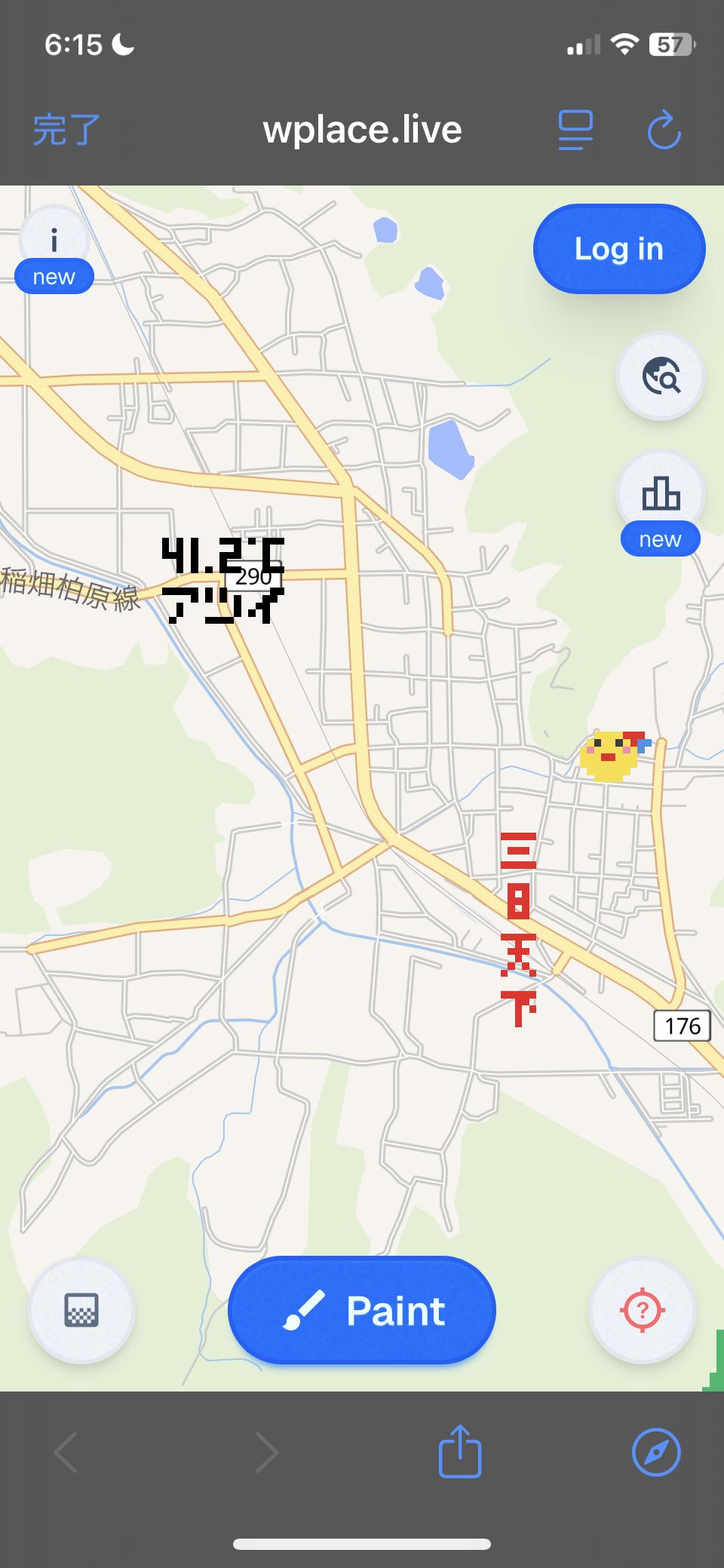Tap 完了 to close the browser view

click(66, 130)
